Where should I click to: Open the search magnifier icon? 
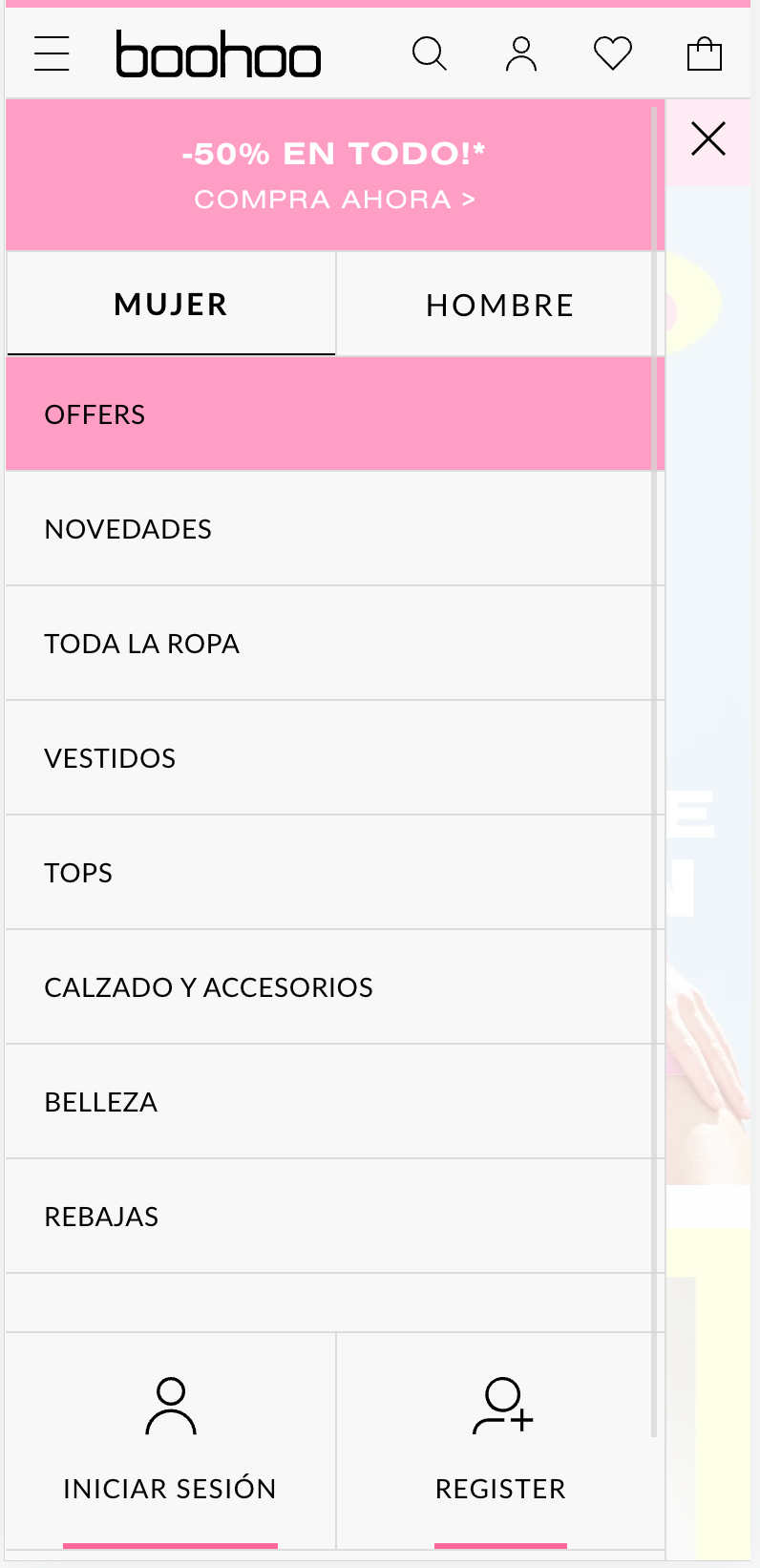point(430,53)
